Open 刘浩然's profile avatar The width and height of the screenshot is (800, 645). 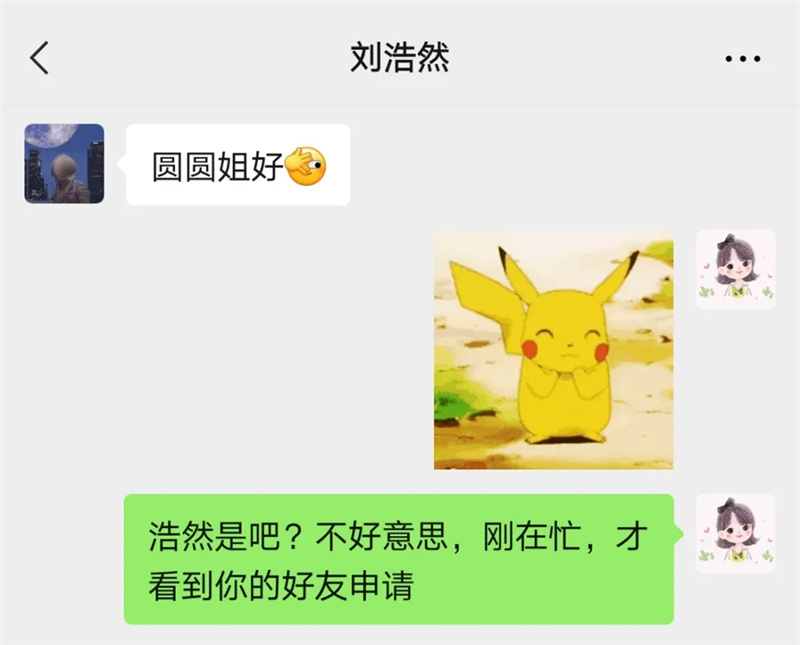[x=64, y=164]
